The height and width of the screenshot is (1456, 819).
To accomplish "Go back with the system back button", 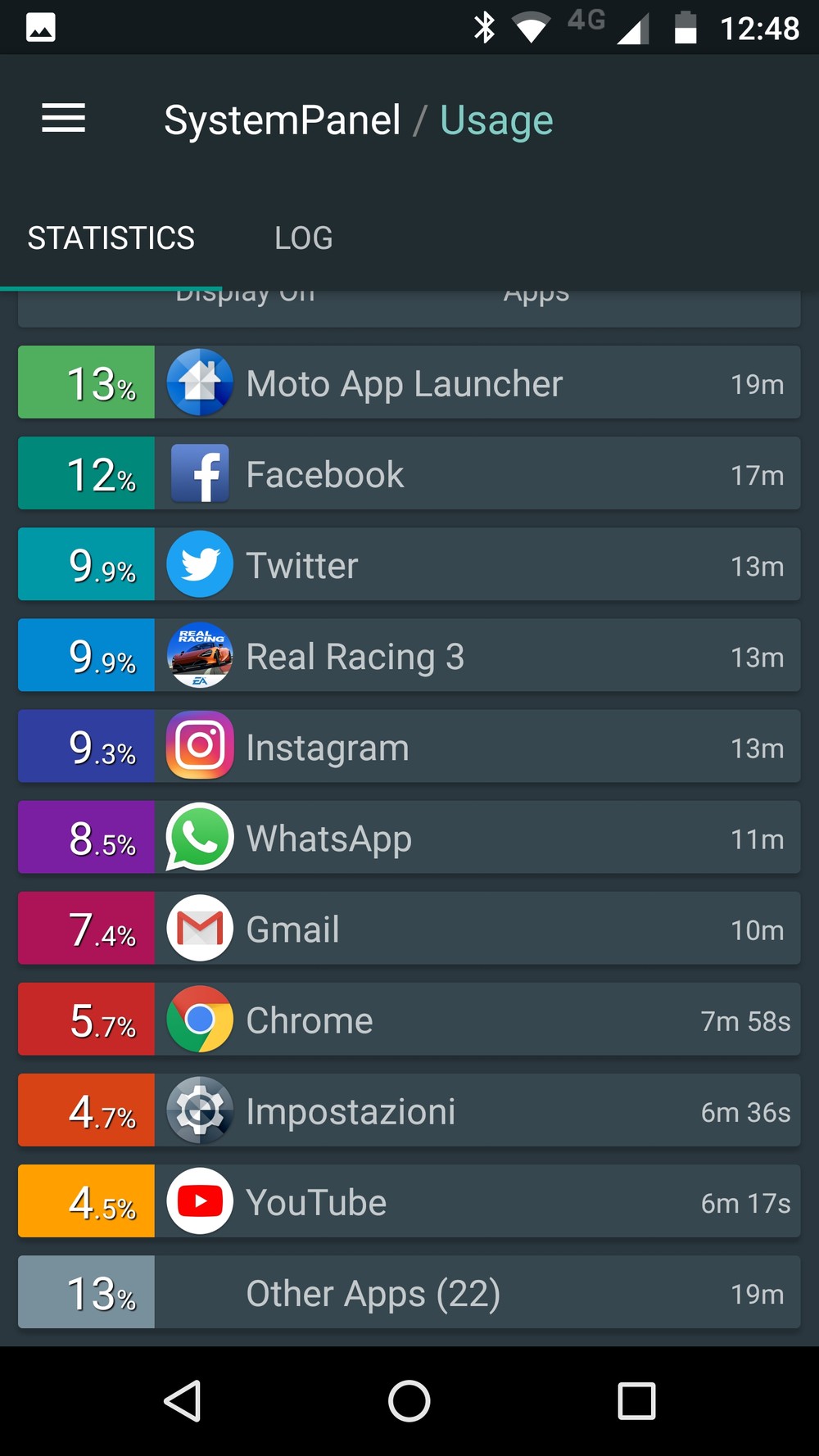I will [x=183, y=1400].
